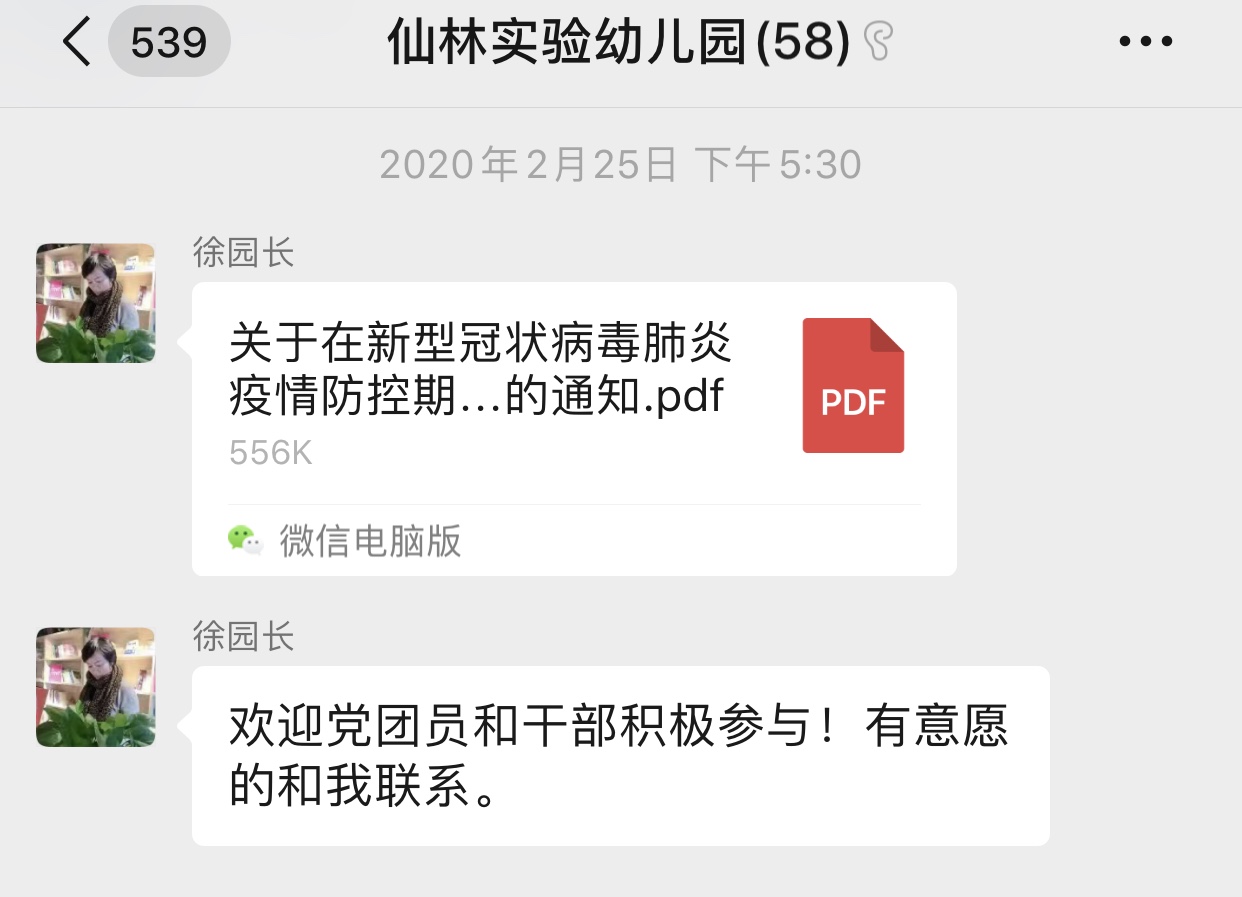The height and width of the screenshot is (897, 1242).
Task: Open the group chat overflow menu
Action: point(1145,43)
